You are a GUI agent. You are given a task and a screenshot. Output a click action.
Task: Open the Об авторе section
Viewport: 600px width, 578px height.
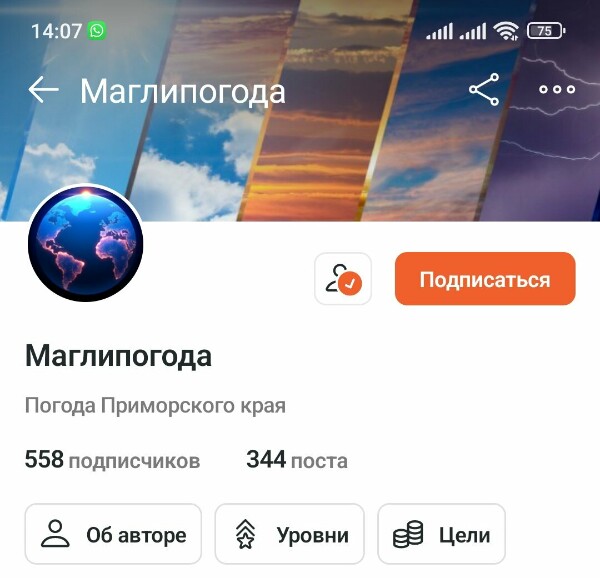click(x=113, y=535)
